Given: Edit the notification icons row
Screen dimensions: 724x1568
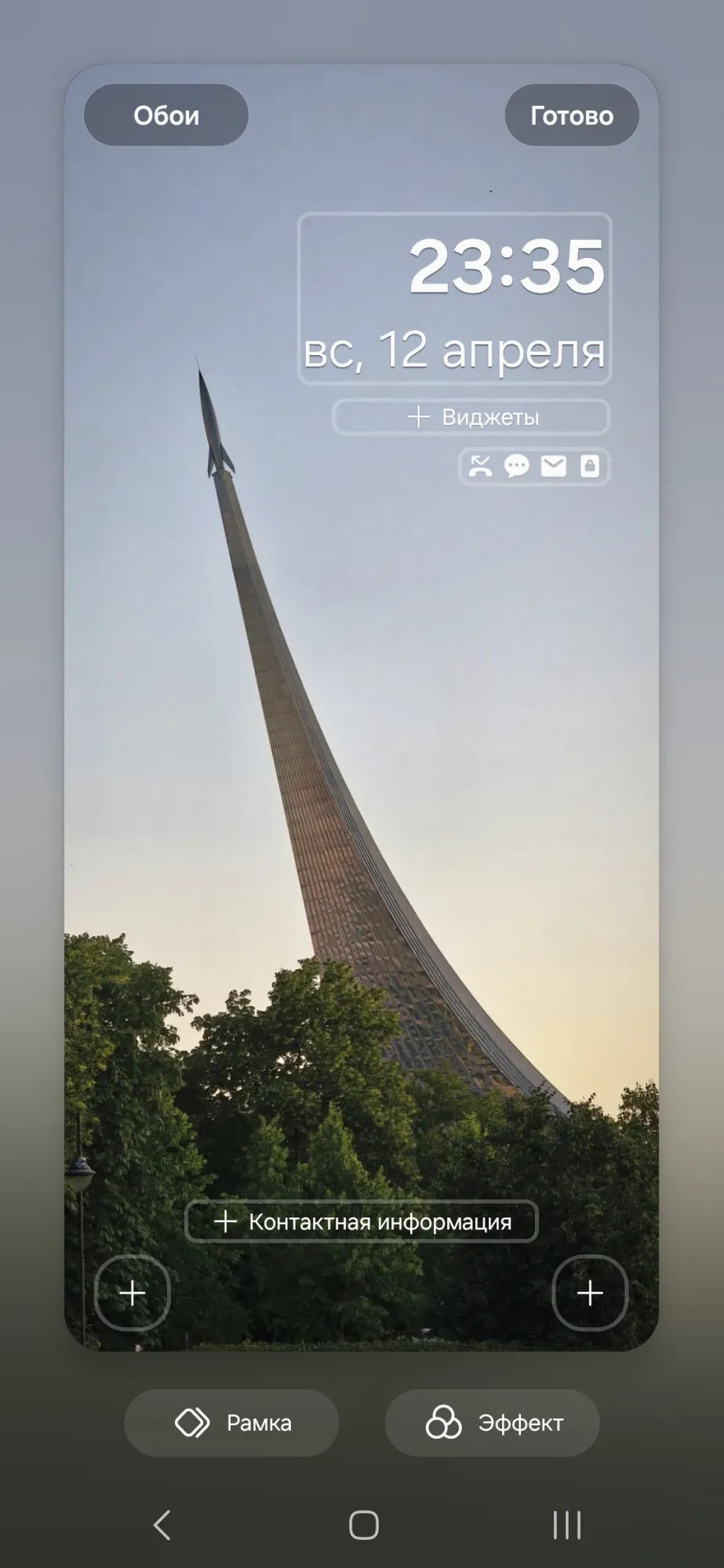Looking at the screenshot, I should pos(534,466).
